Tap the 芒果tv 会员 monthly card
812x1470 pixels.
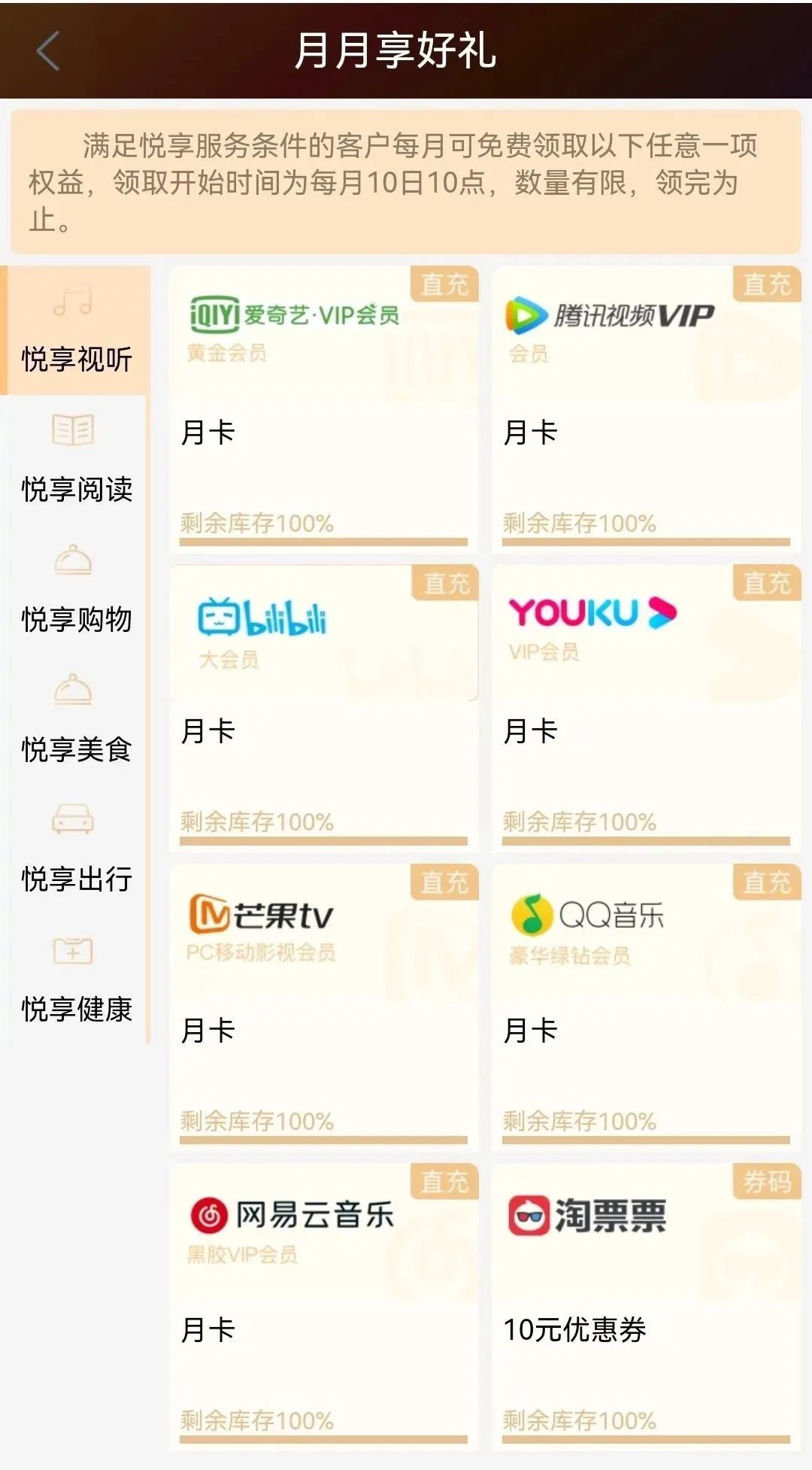pos(323,1008)
